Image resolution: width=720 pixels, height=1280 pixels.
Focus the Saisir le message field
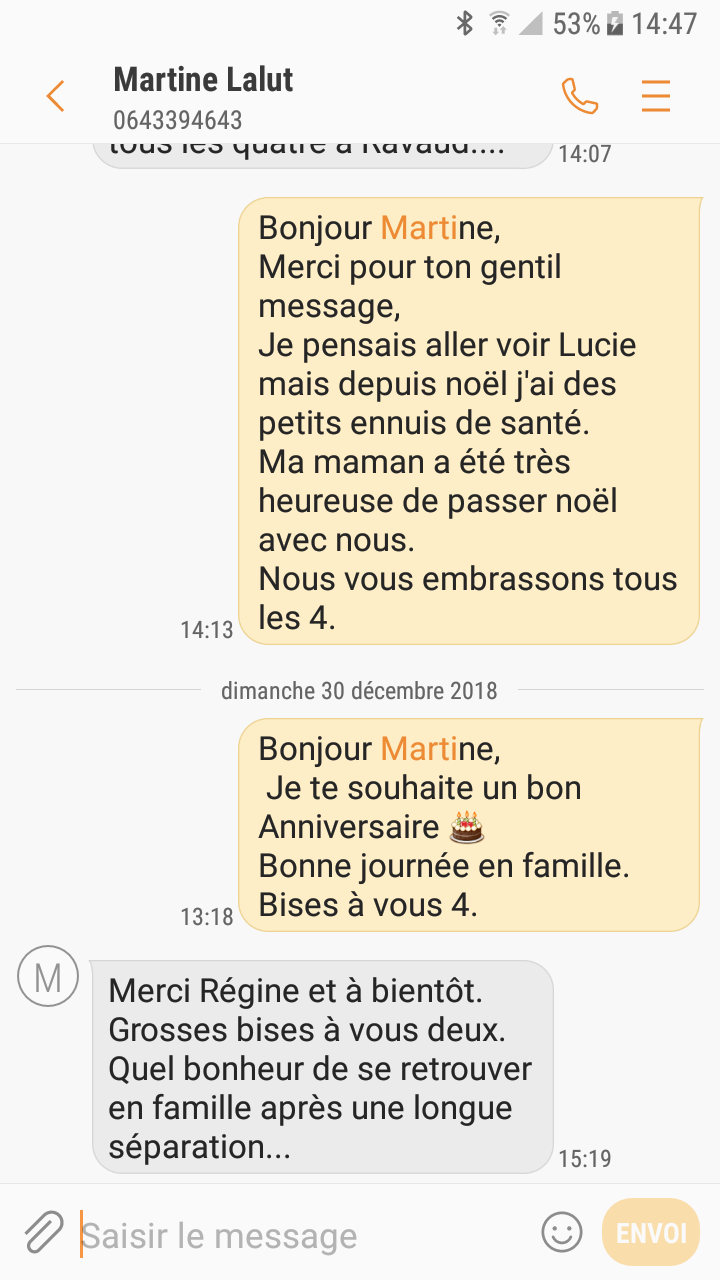[300, 1236]
